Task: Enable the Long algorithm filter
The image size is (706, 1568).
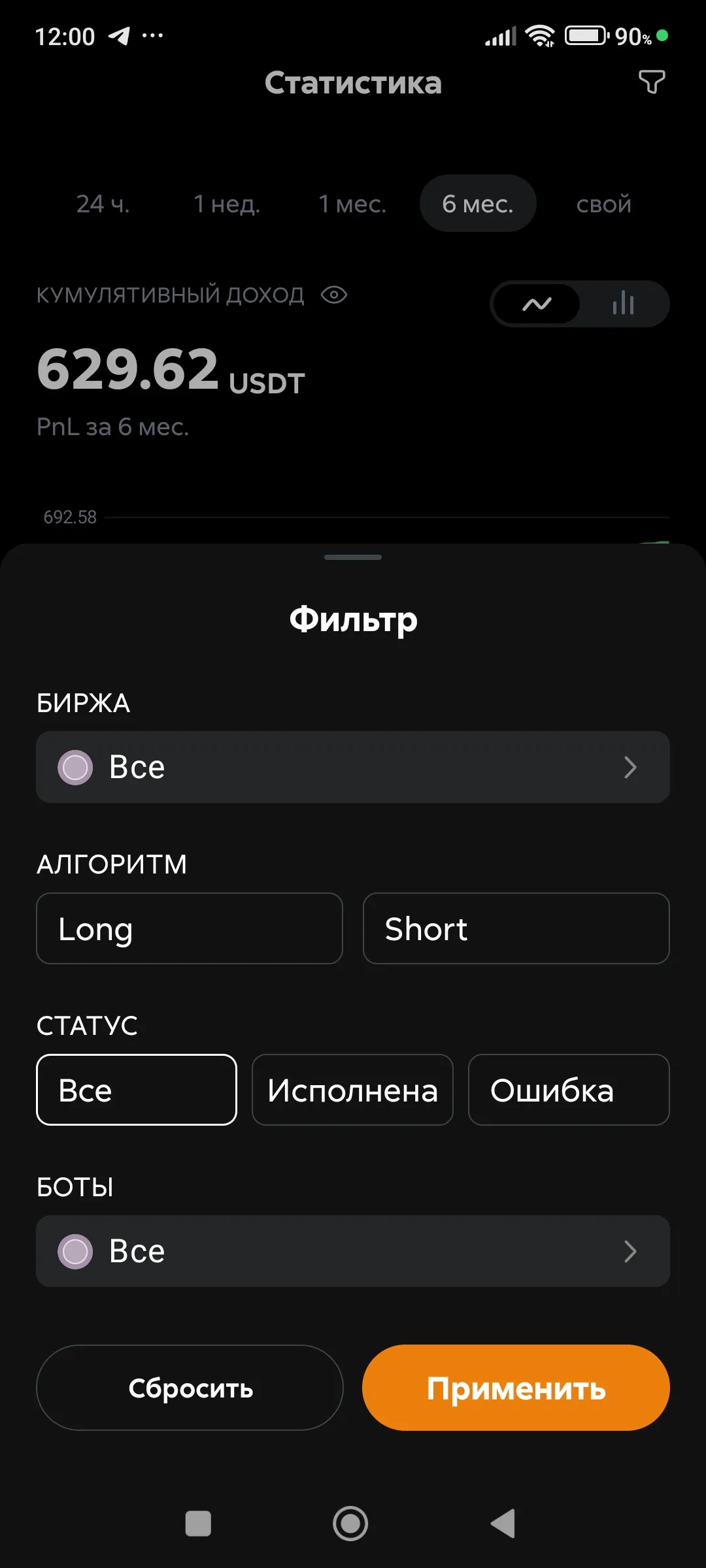Action: point(189,928)
